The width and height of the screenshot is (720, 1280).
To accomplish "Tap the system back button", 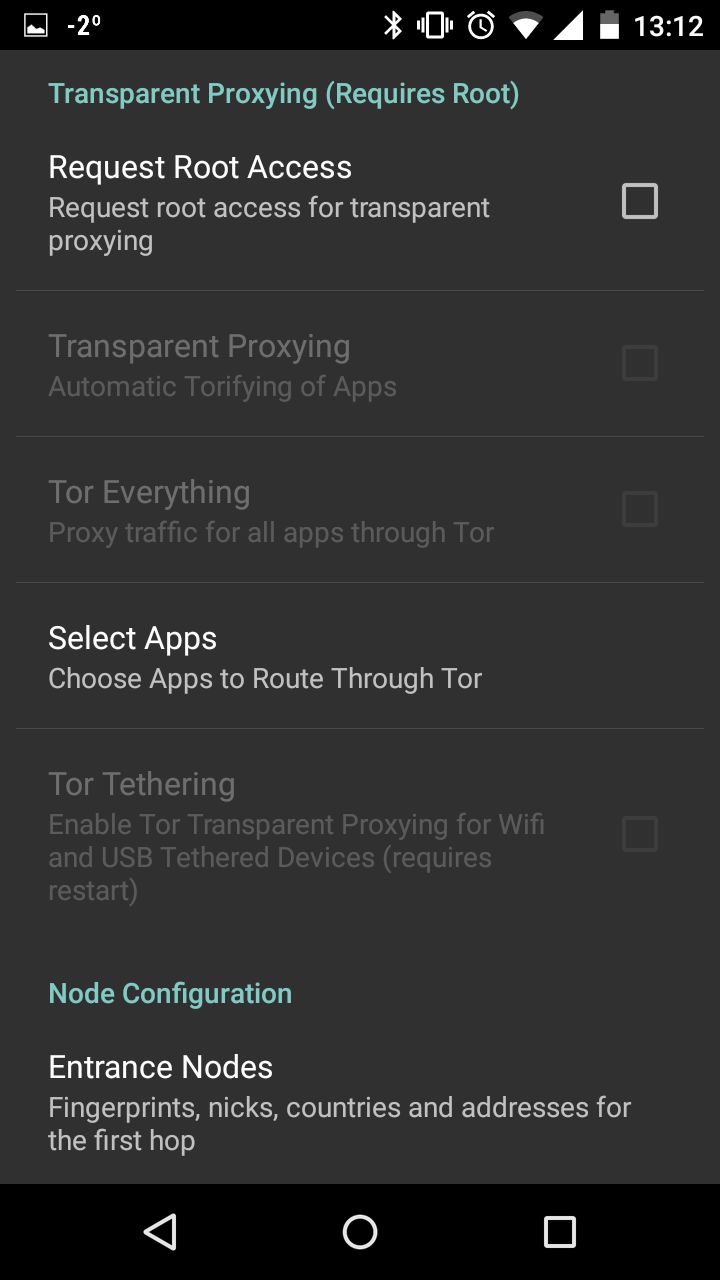I will point(160,1232).
